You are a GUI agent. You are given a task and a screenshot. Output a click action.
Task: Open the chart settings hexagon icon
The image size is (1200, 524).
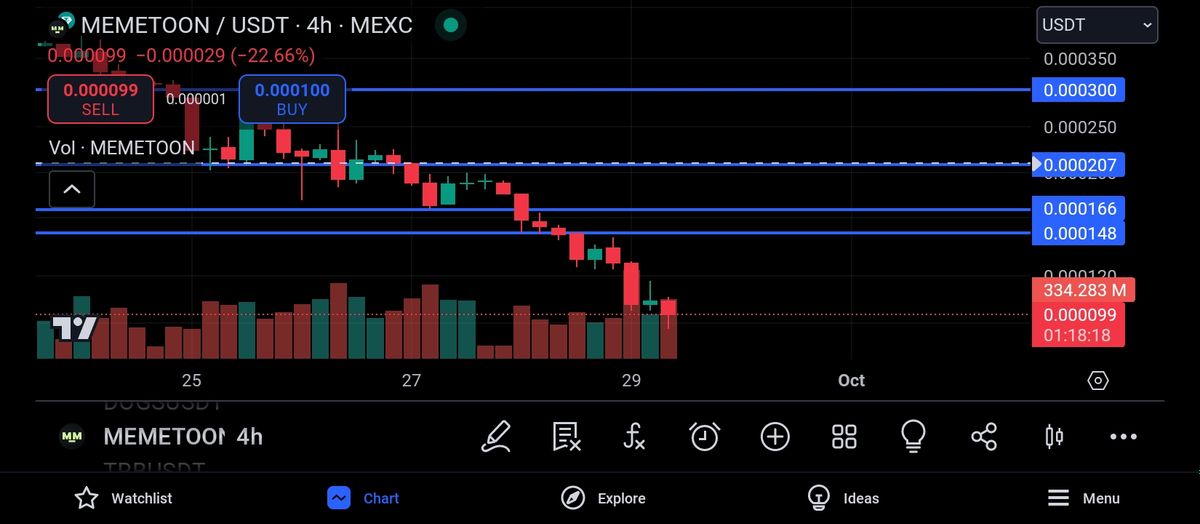(1098, 381)
